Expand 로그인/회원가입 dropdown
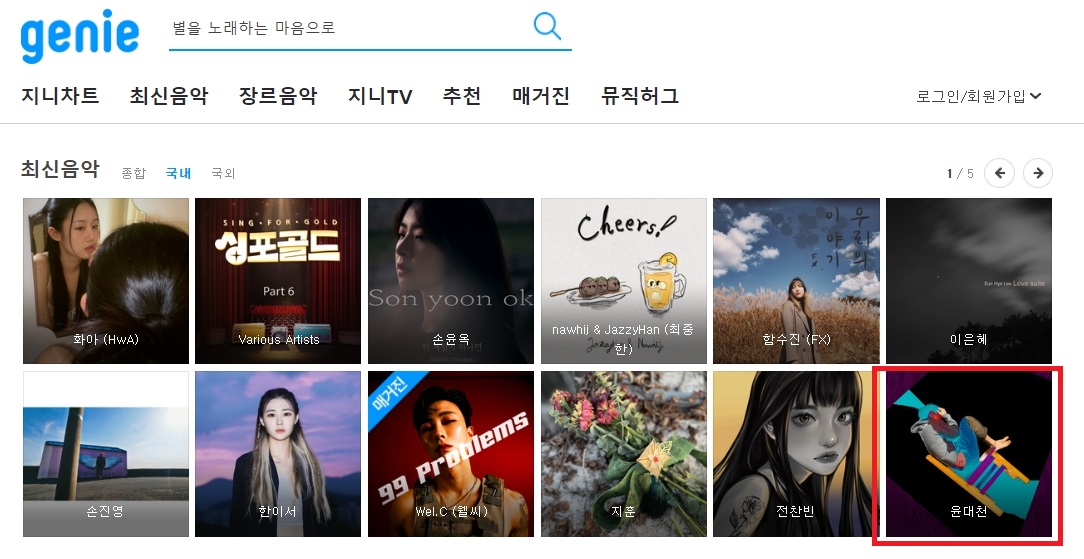 point(979,96)
